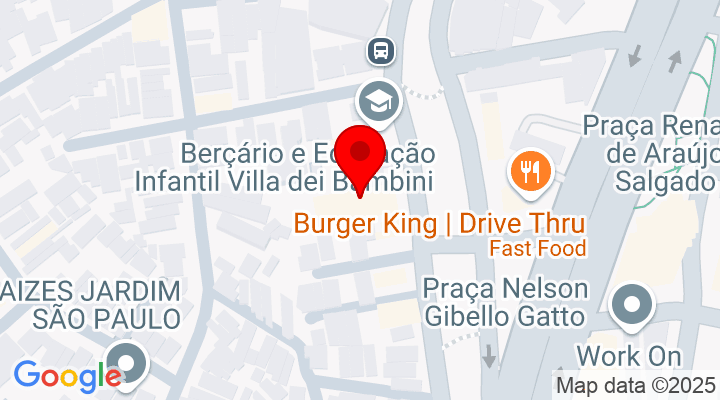Open the Burger King Drive Thru marker
Image resolution: width=720 pixels, height=400 pixels.
531,171
